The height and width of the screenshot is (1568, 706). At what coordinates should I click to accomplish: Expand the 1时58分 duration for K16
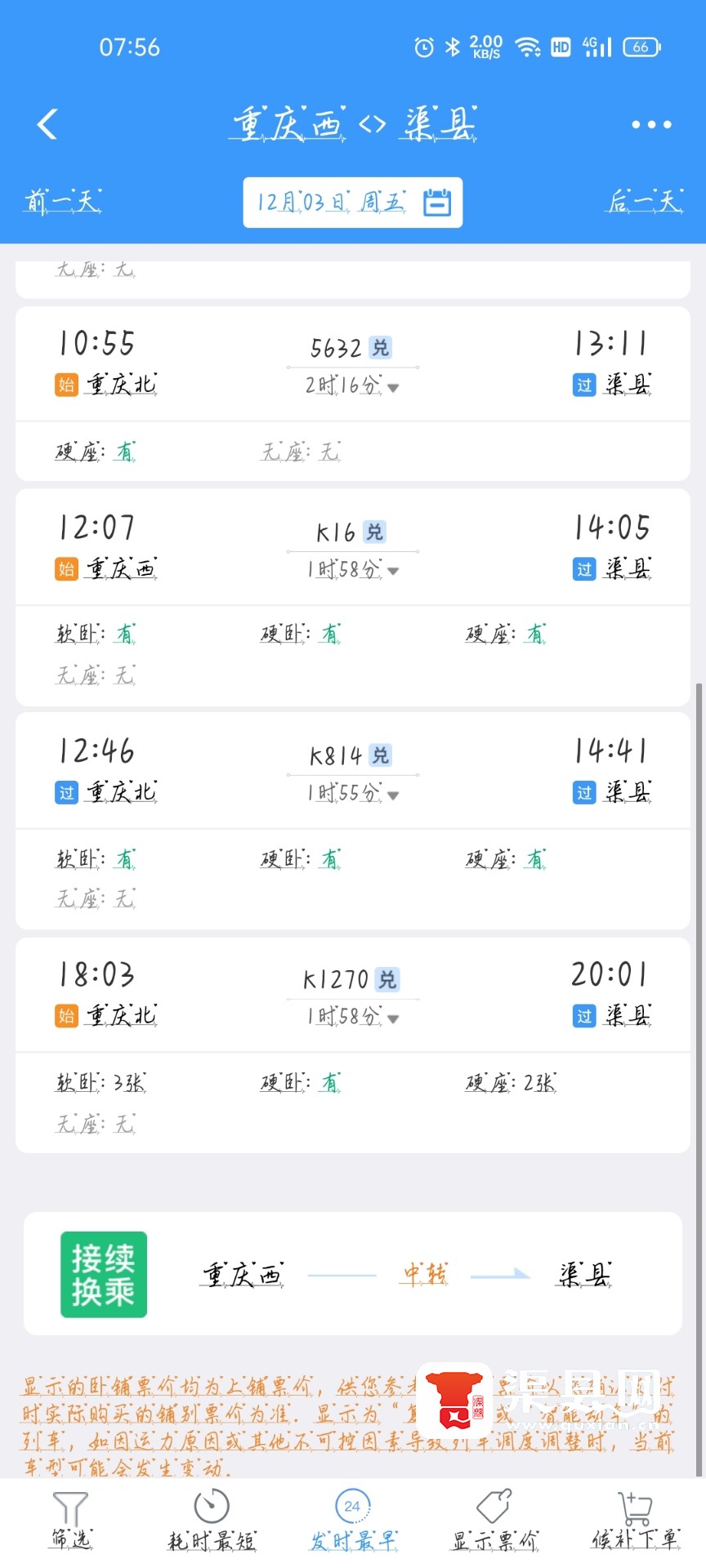353,570
